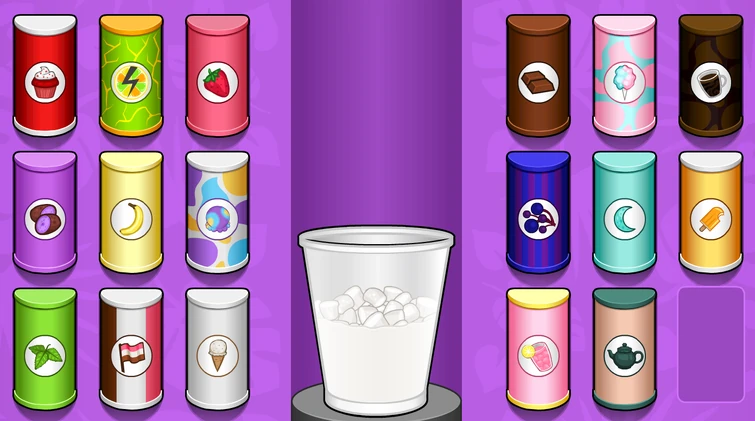Viewport: 755px width, 421px height.
Task: Choose the teal crescent moon canister
Action: (624, 217)
